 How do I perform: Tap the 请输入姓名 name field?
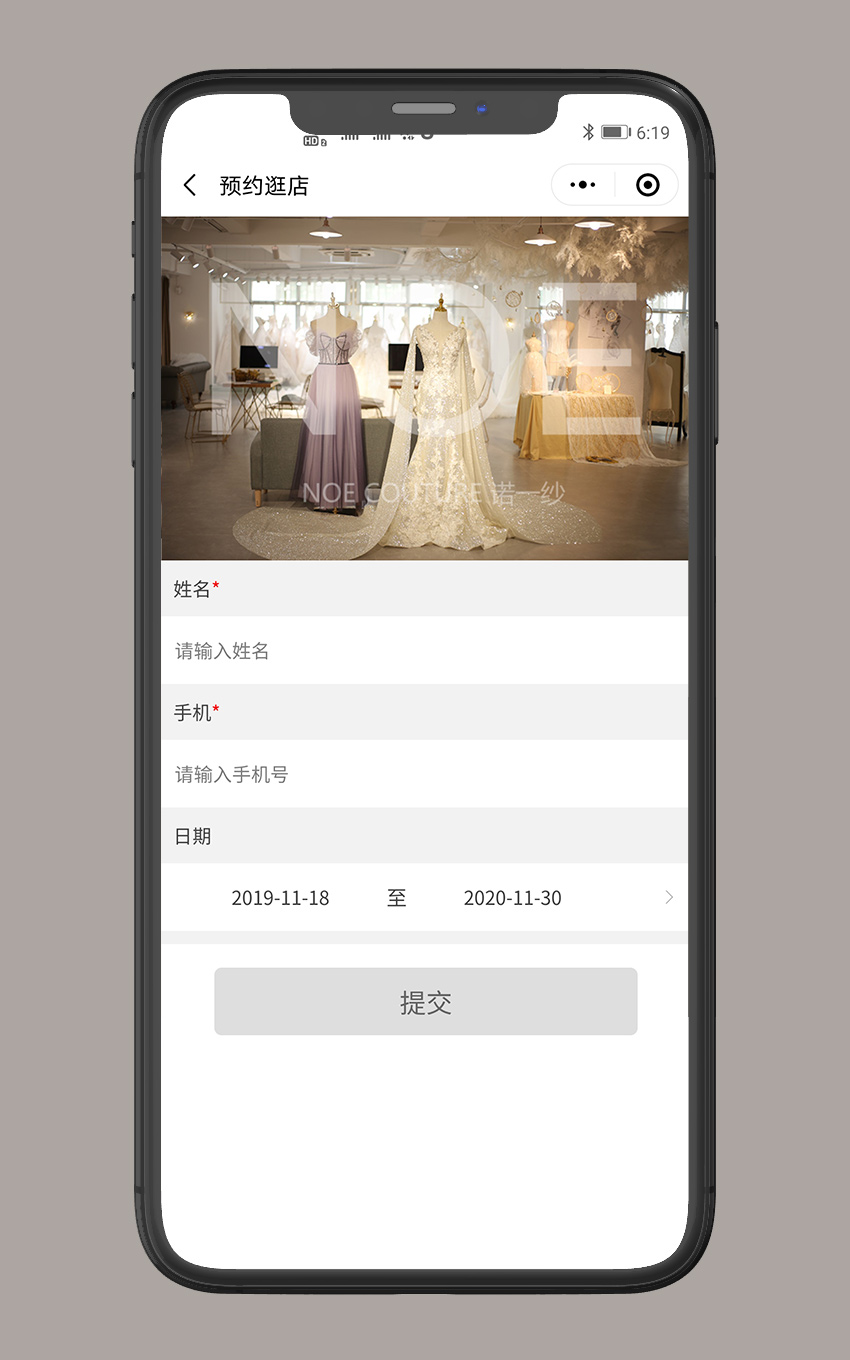coord(424,651)
